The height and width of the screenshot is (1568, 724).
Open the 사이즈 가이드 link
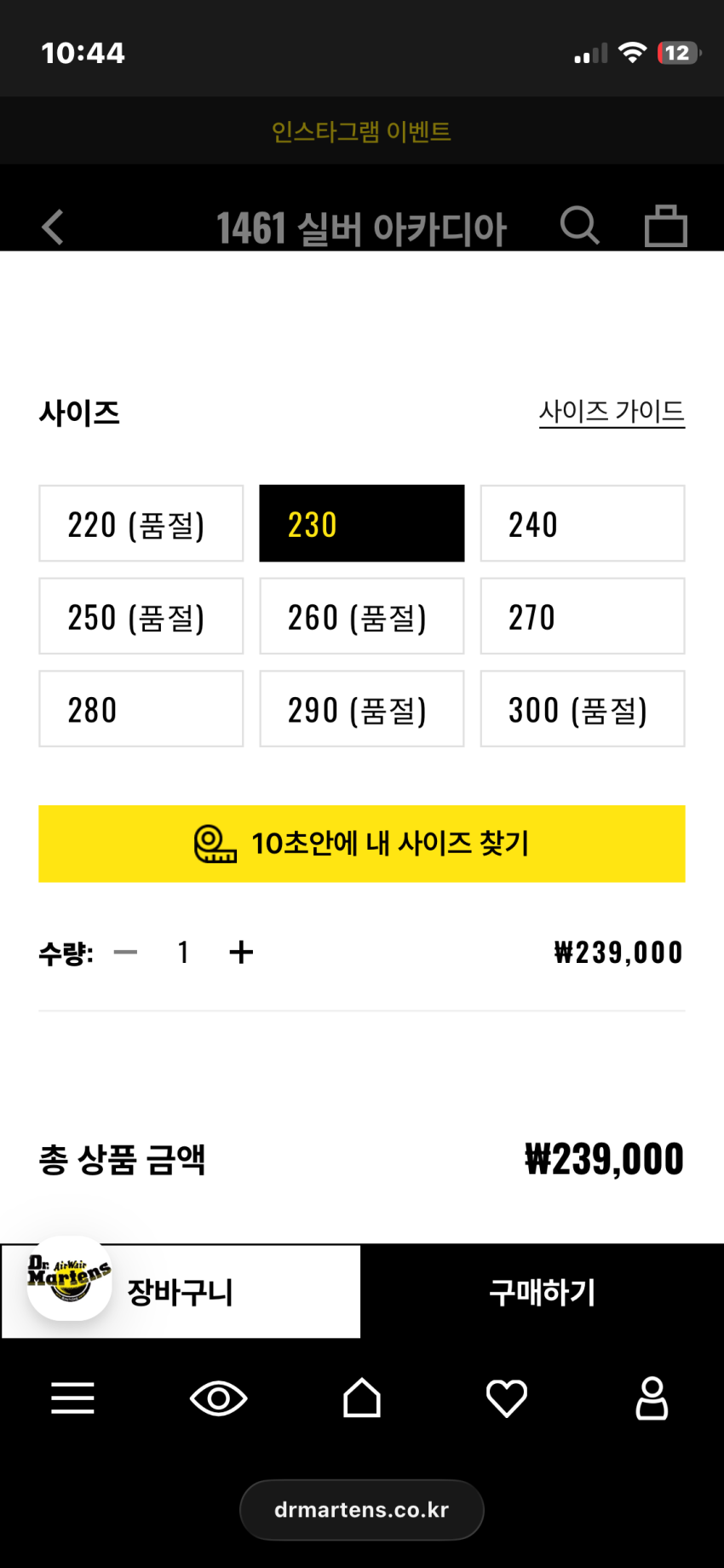(x=612, y=412)
